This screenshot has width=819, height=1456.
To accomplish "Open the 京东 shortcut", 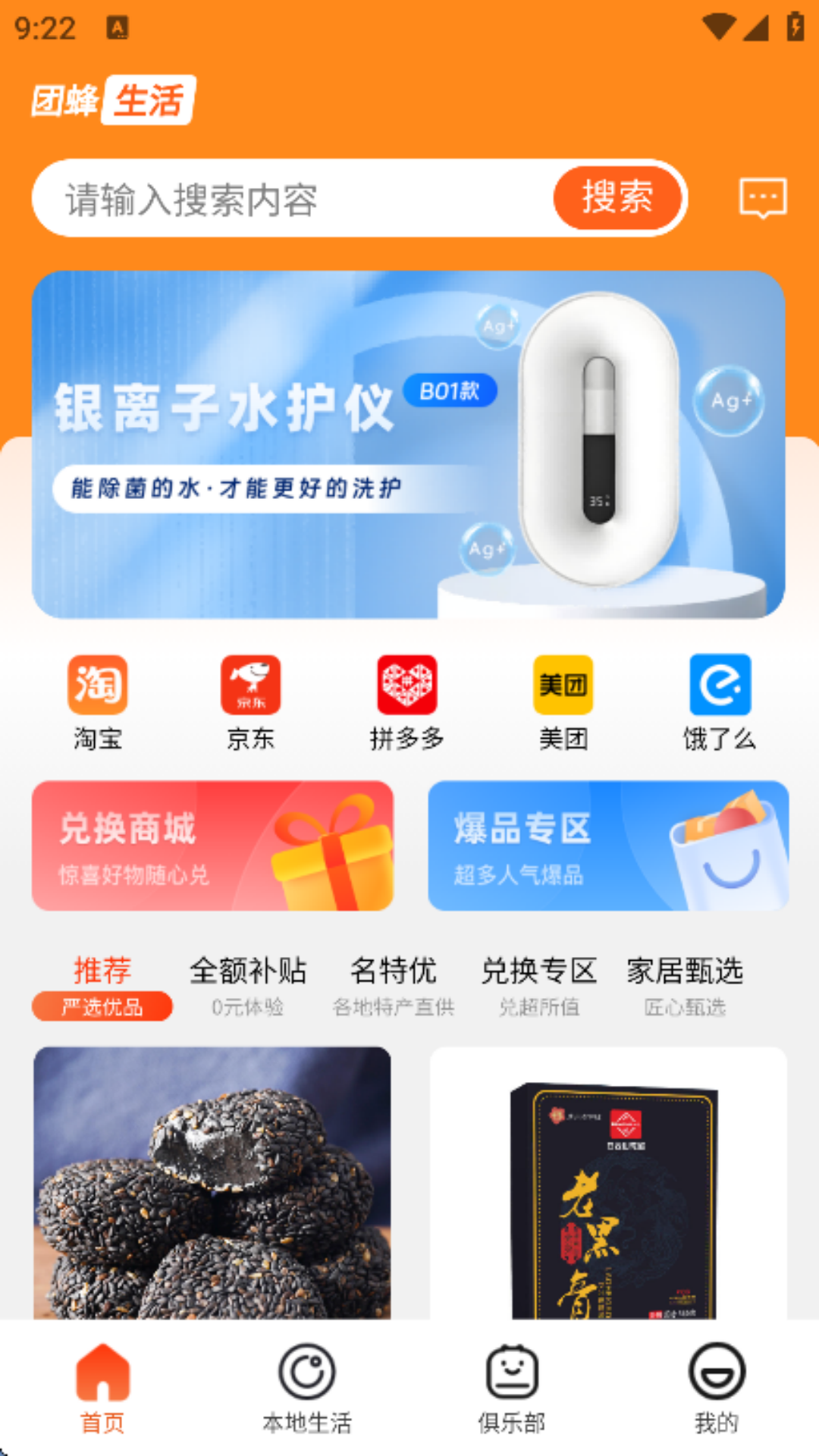I will [251, 703].
